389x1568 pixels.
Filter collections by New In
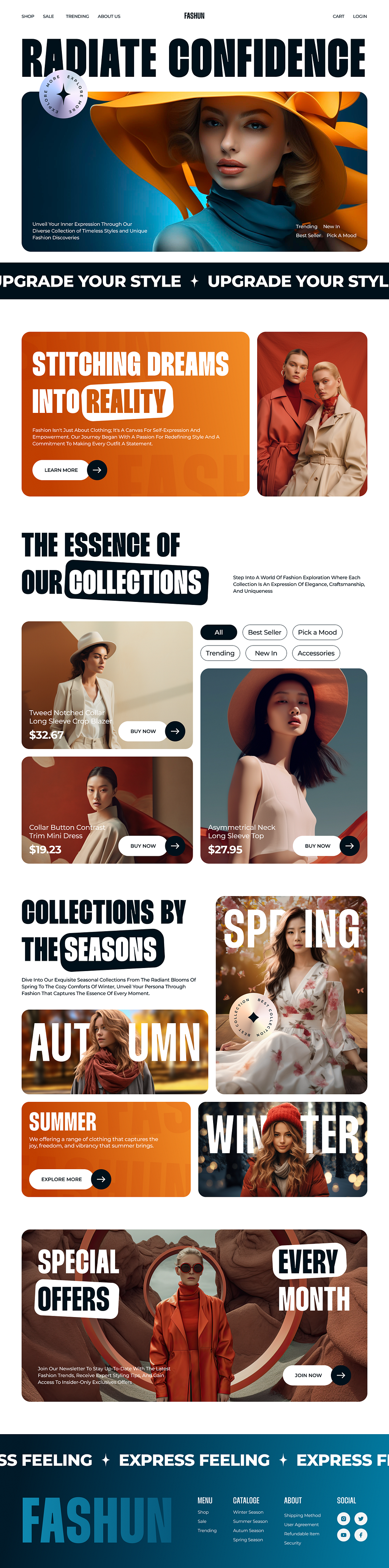click(x=266, y=653)
